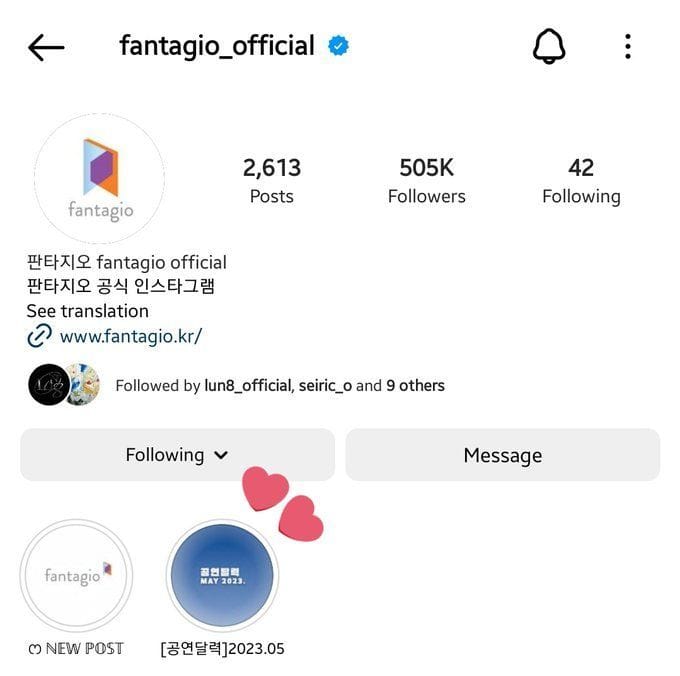Open the [공연달력]2023.05 highlight
The width and height of the screenshot is (680, 676).
pos(222,575)
